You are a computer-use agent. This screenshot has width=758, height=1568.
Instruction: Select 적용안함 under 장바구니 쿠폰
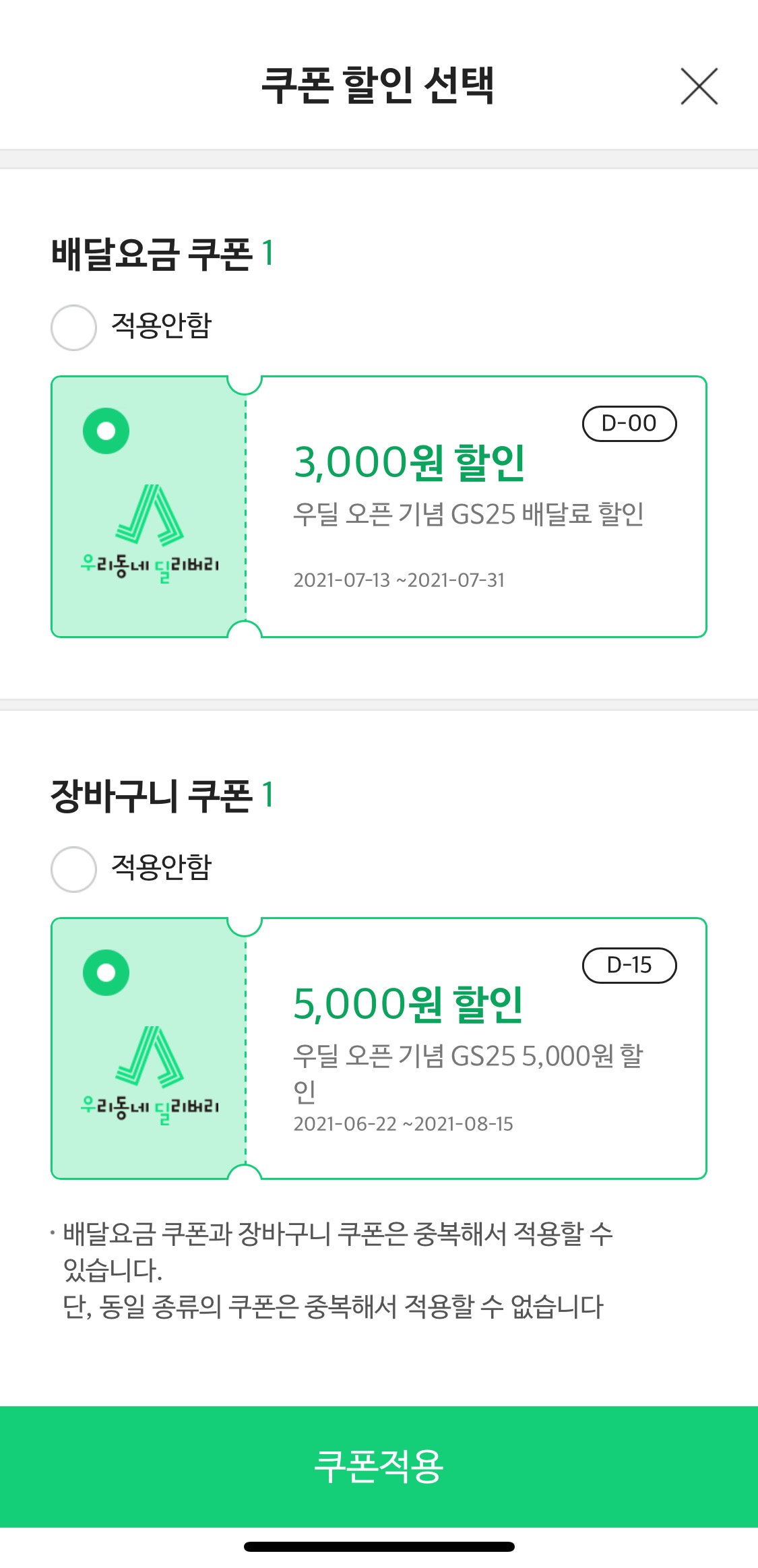click(x=74, y=869)
